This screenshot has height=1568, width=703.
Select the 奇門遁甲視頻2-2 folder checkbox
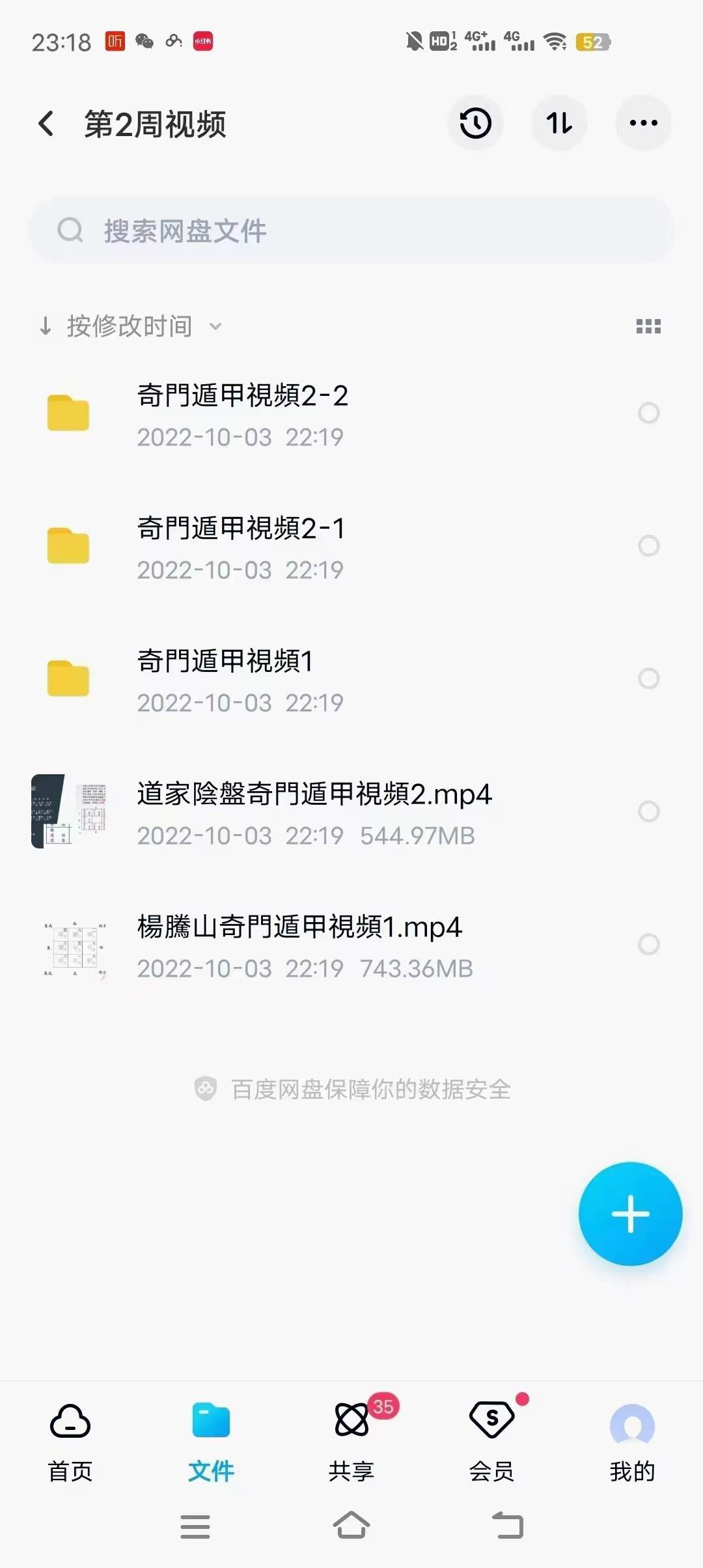[648, 413]
